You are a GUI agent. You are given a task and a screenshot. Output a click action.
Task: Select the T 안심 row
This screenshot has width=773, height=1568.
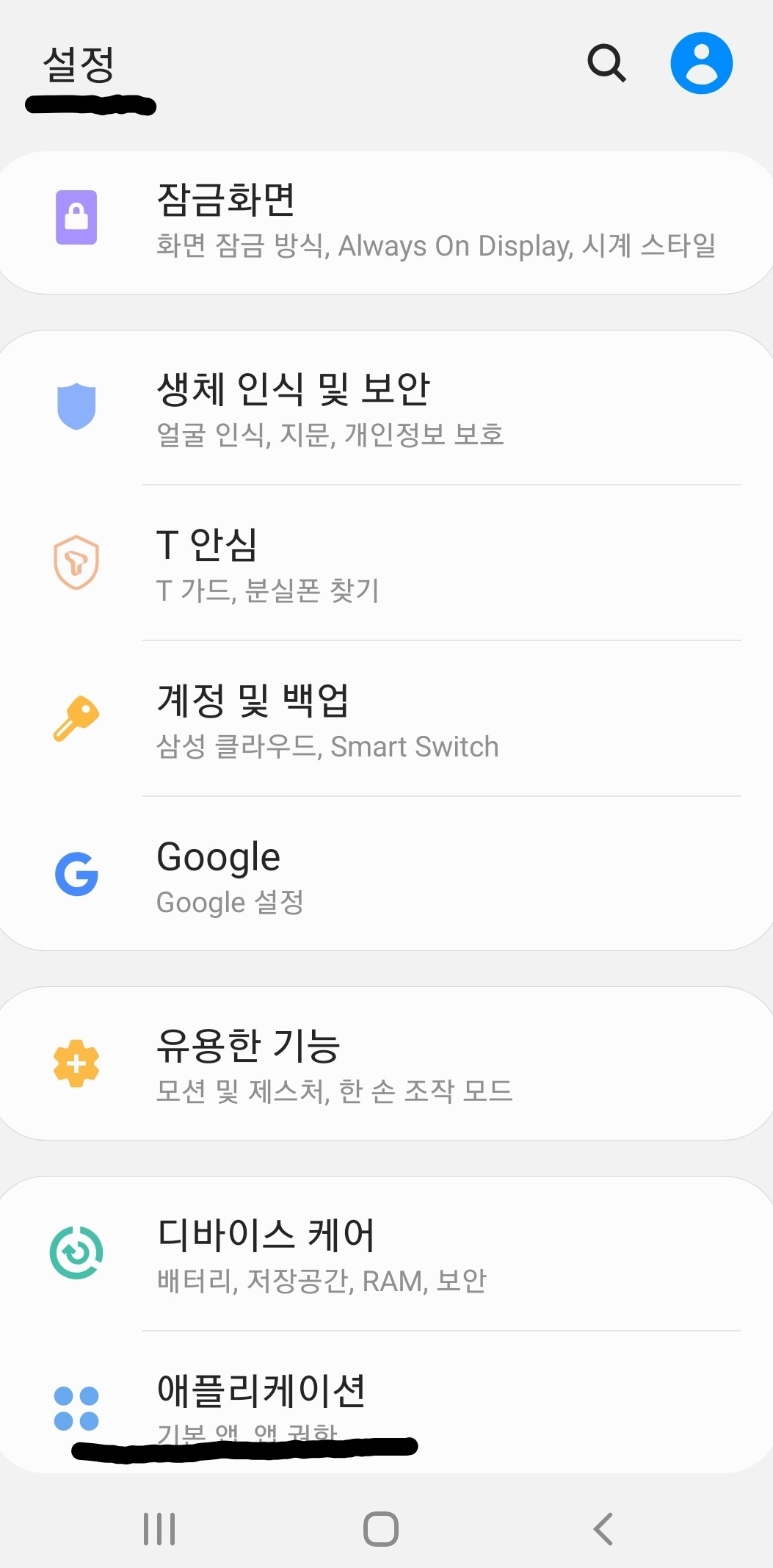click(386, 563)
